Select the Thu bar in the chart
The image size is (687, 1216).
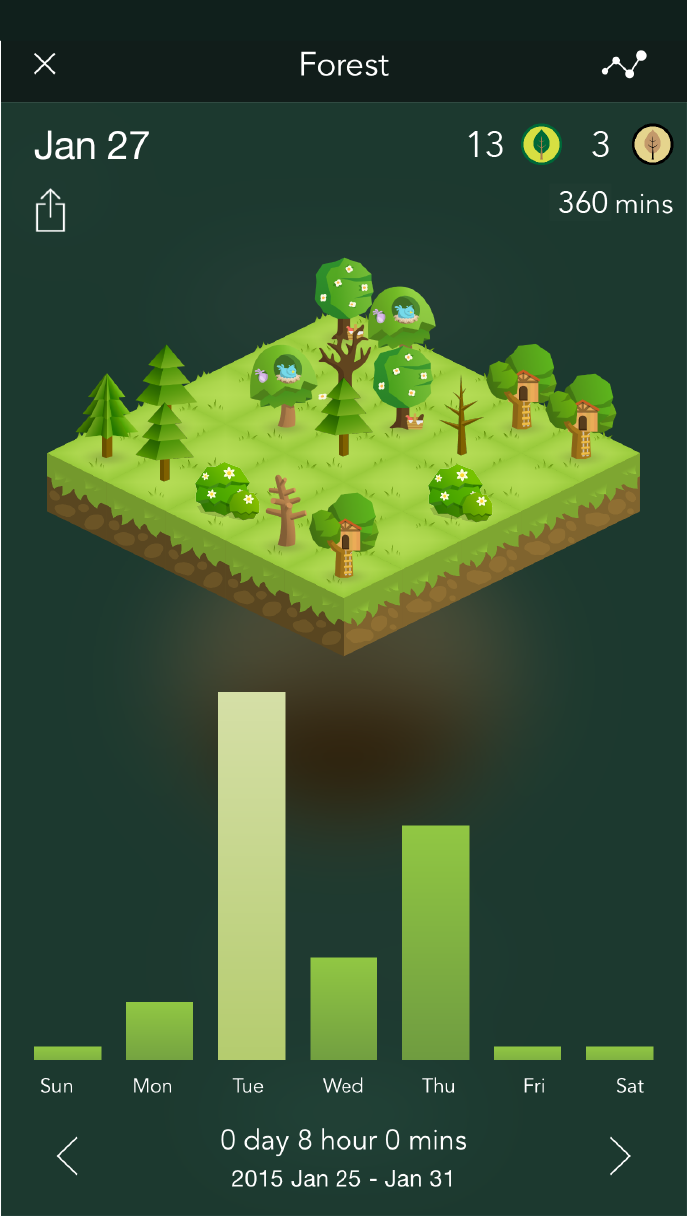point(435,942)
